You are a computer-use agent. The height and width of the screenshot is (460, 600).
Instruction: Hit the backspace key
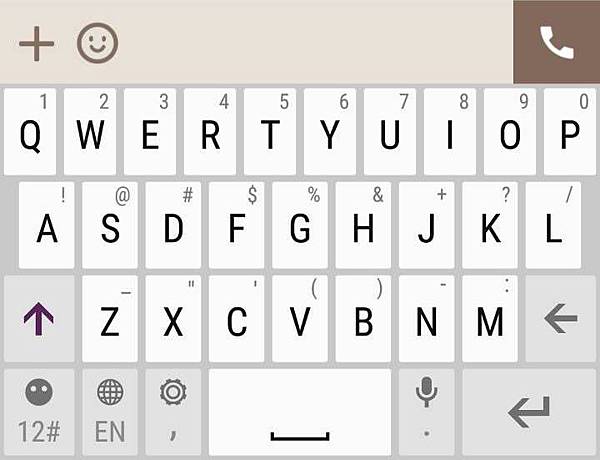click(x=561, y=320)
